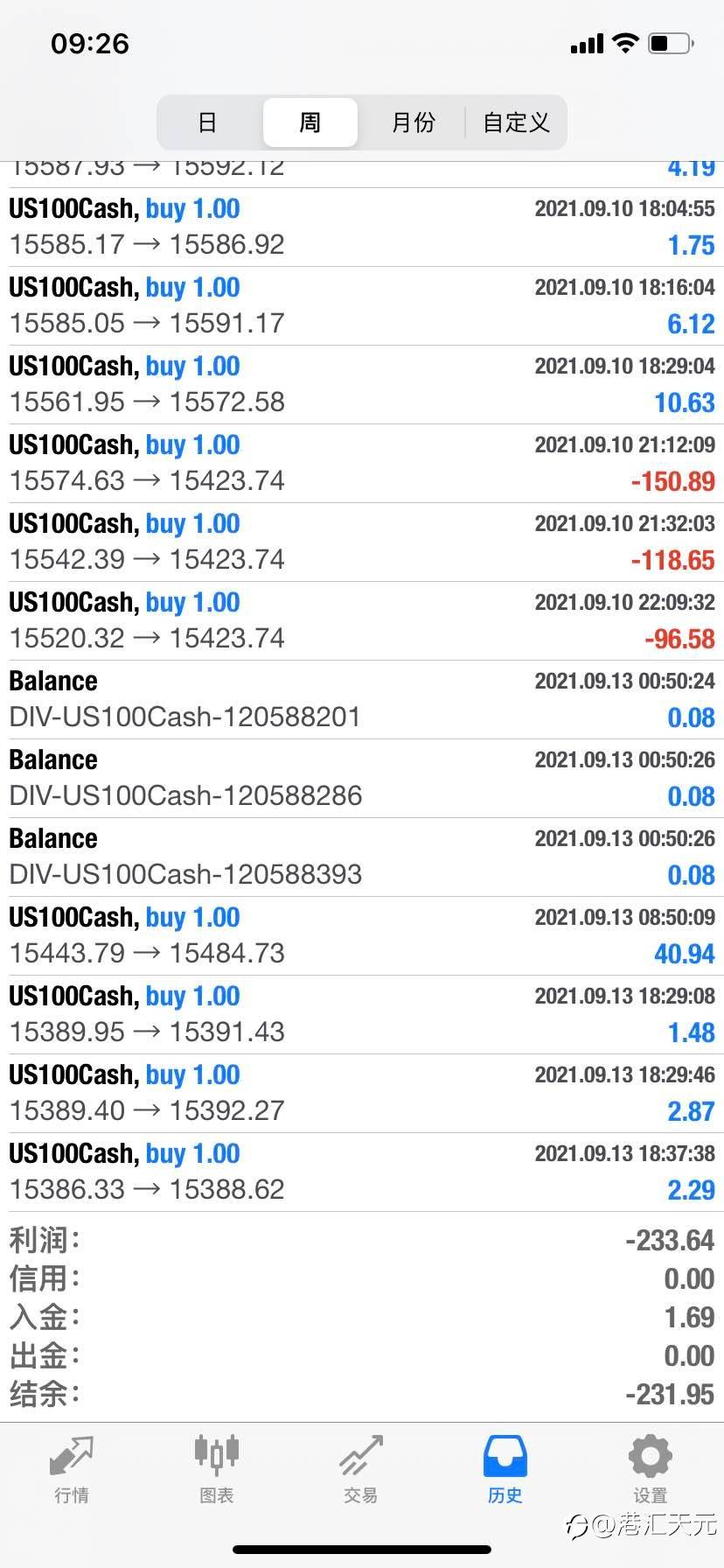Open balance entry DIV-US100Cash-120588393

click(x=362, y=857)
